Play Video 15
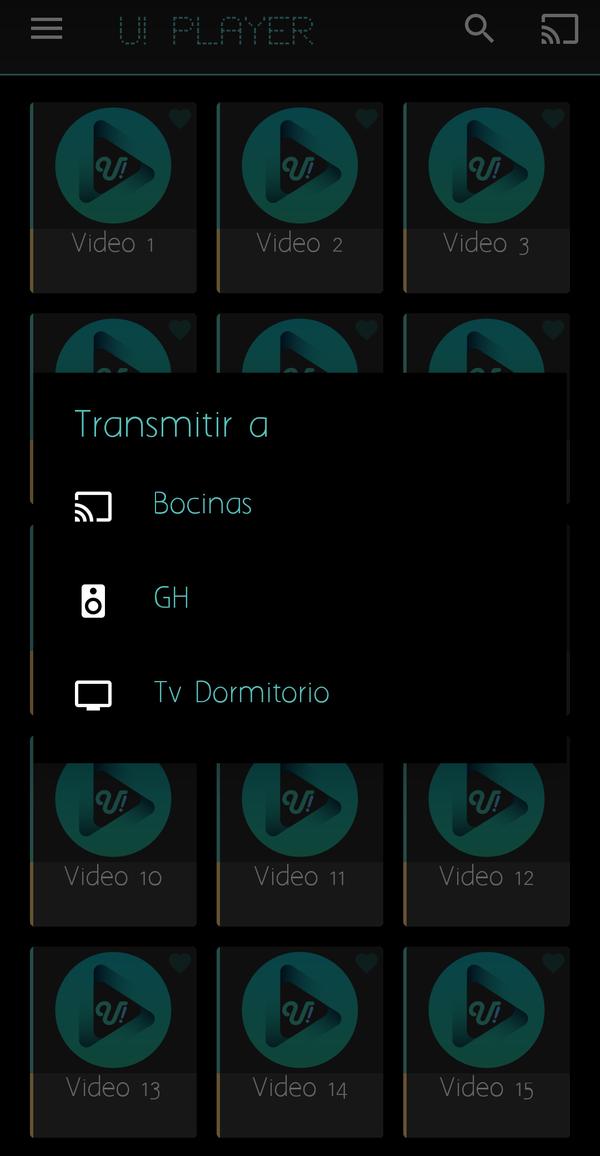Image resolution: width=600 pixels, height=1156 pixels. [486, 1042]
